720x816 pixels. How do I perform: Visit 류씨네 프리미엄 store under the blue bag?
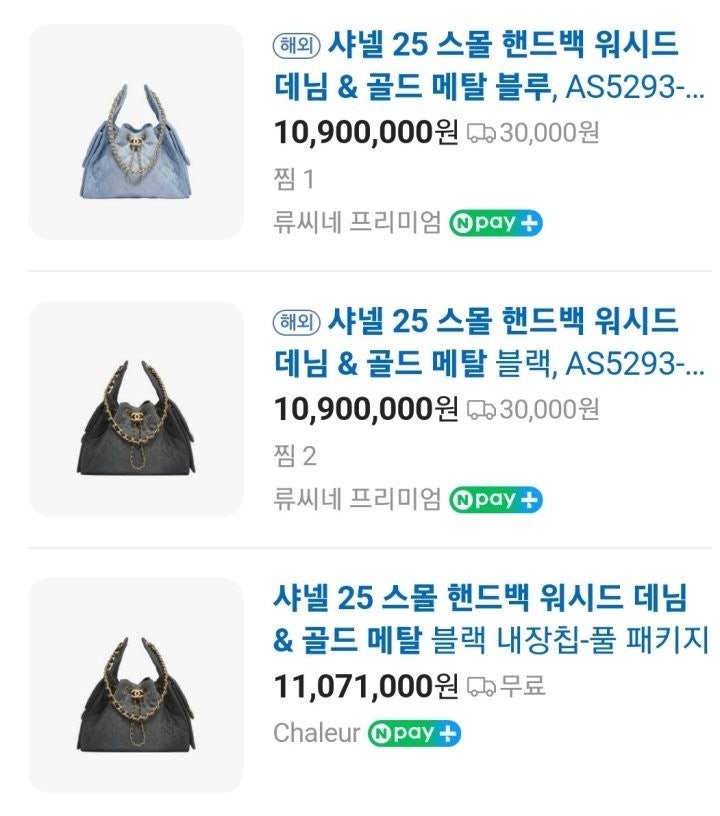click(357, 222)
